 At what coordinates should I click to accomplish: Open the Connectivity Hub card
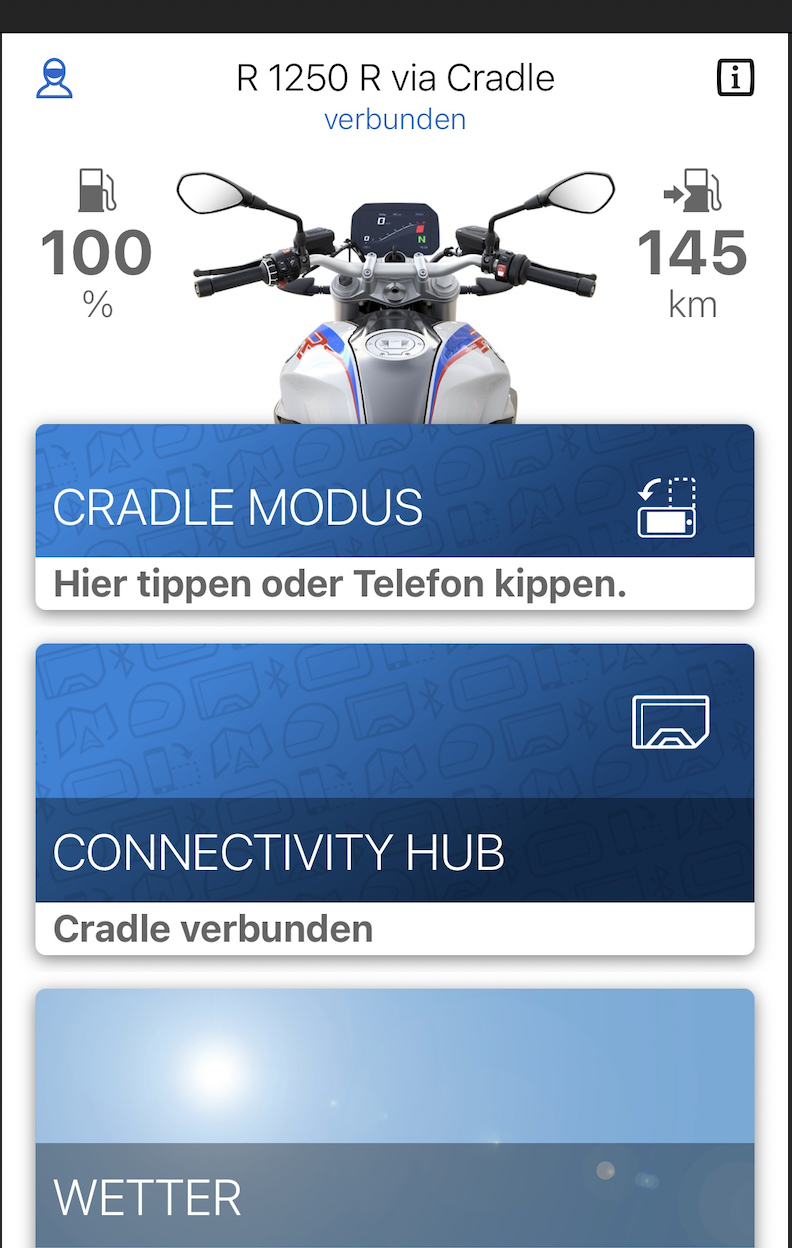click(395, 798)
